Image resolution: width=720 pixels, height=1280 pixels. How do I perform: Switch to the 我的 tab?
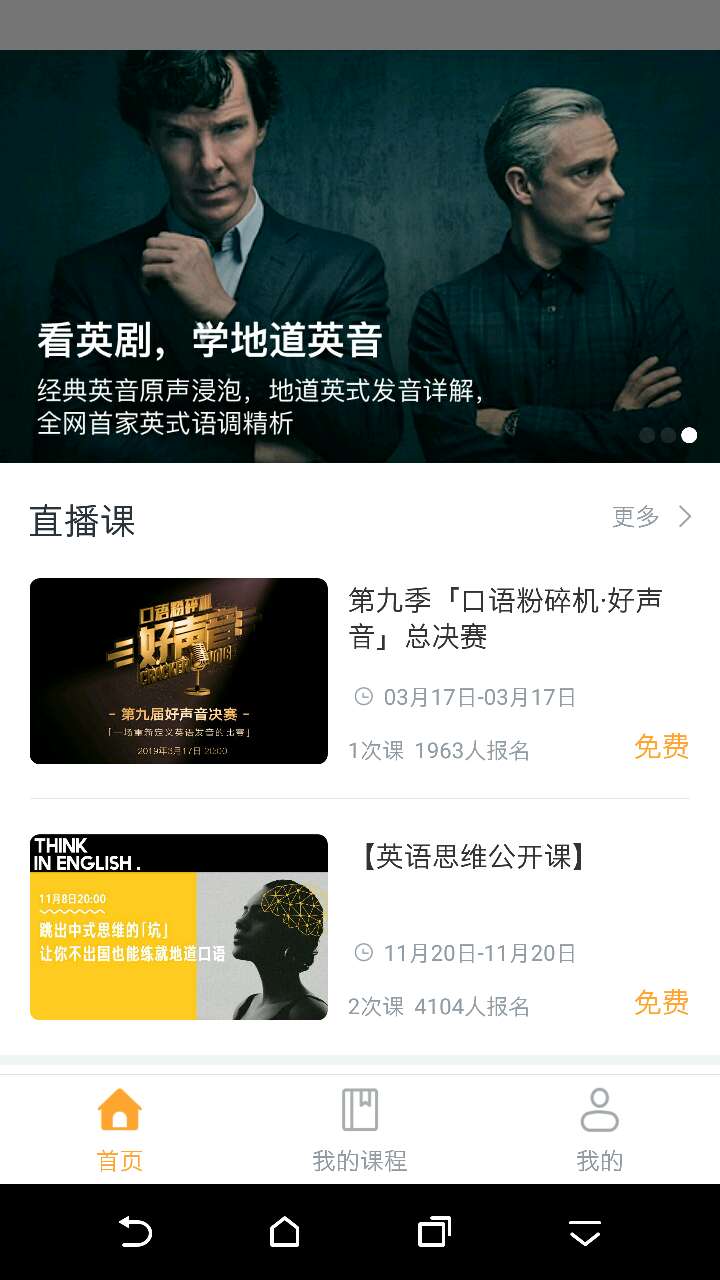[x=599, y=1128]
